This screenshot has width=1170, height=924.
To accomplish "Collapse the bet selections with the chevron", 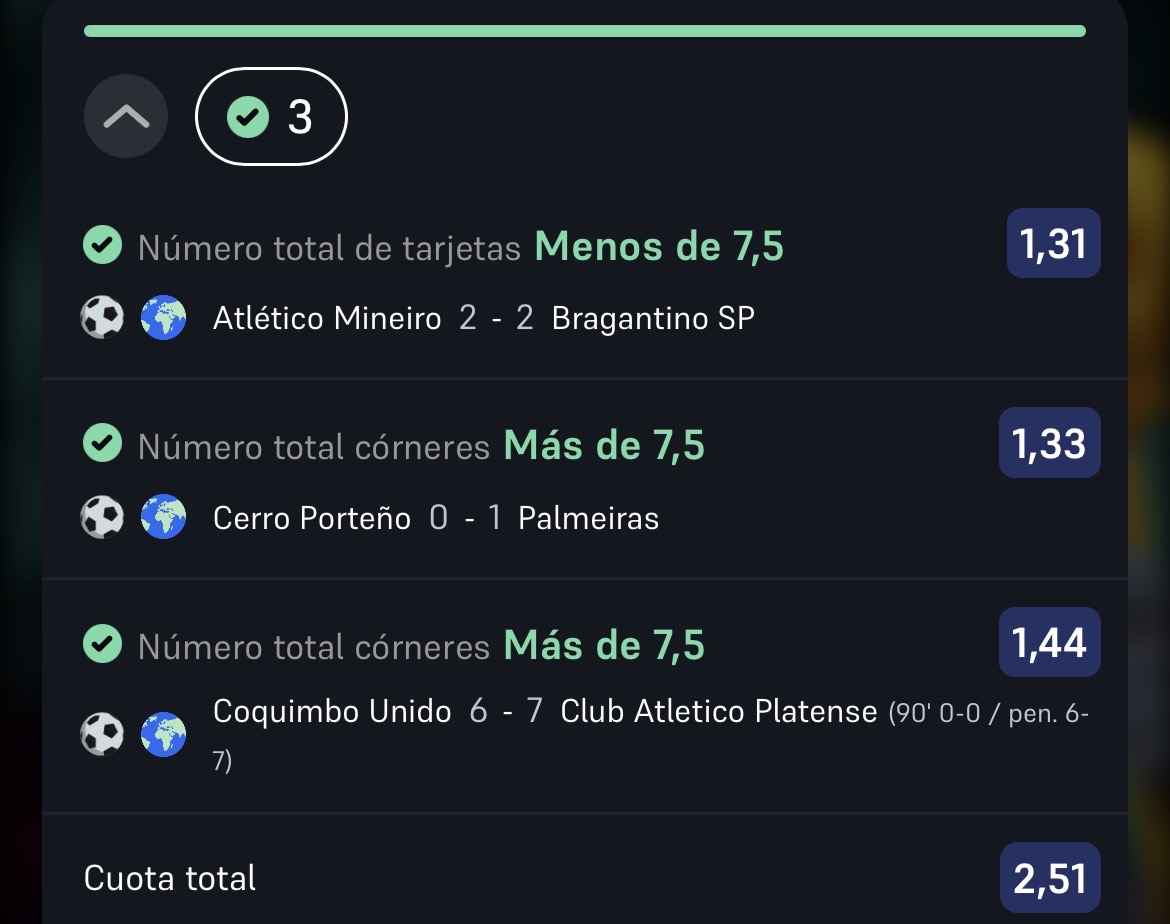I will [x=125, y=116].
